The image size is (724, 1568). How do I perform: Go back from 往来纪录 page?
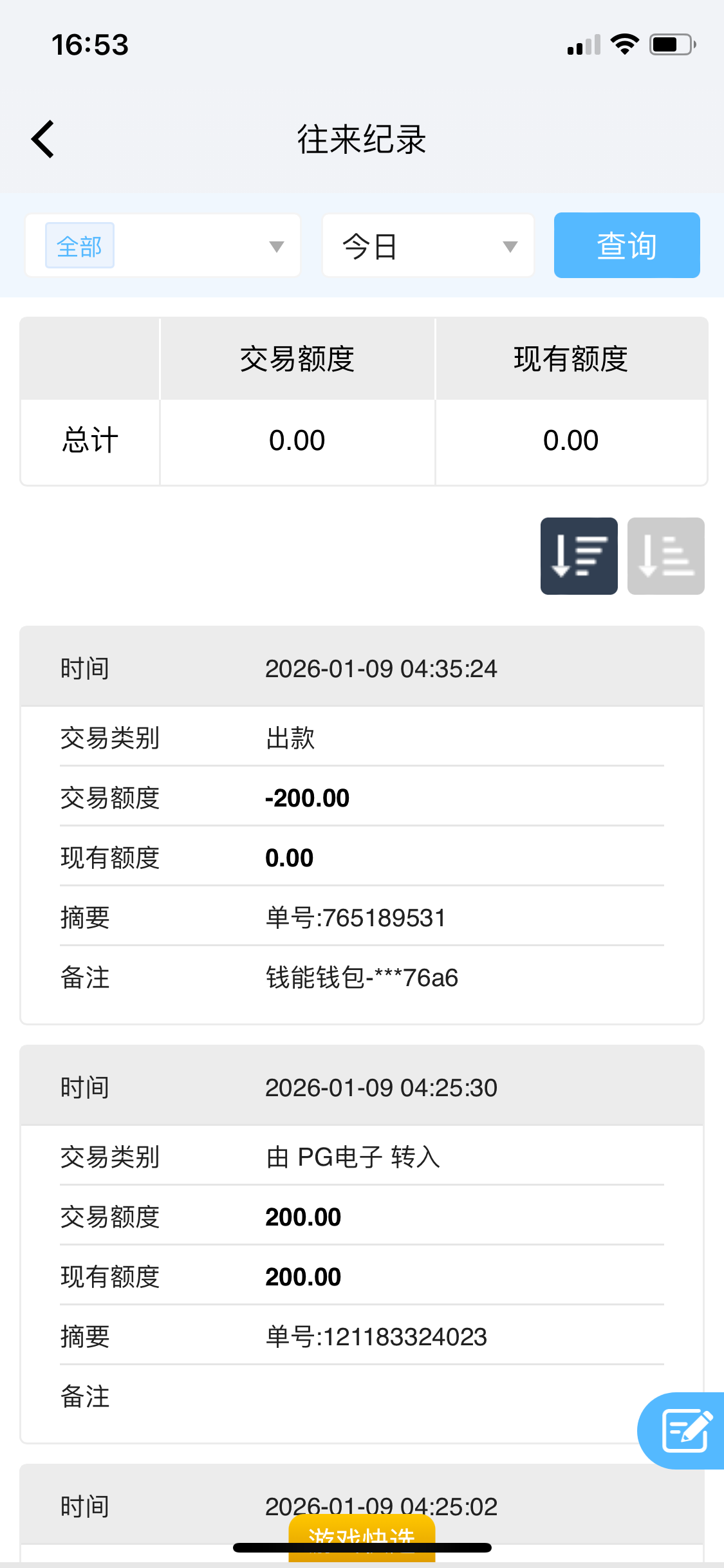[x=43, y=139]
